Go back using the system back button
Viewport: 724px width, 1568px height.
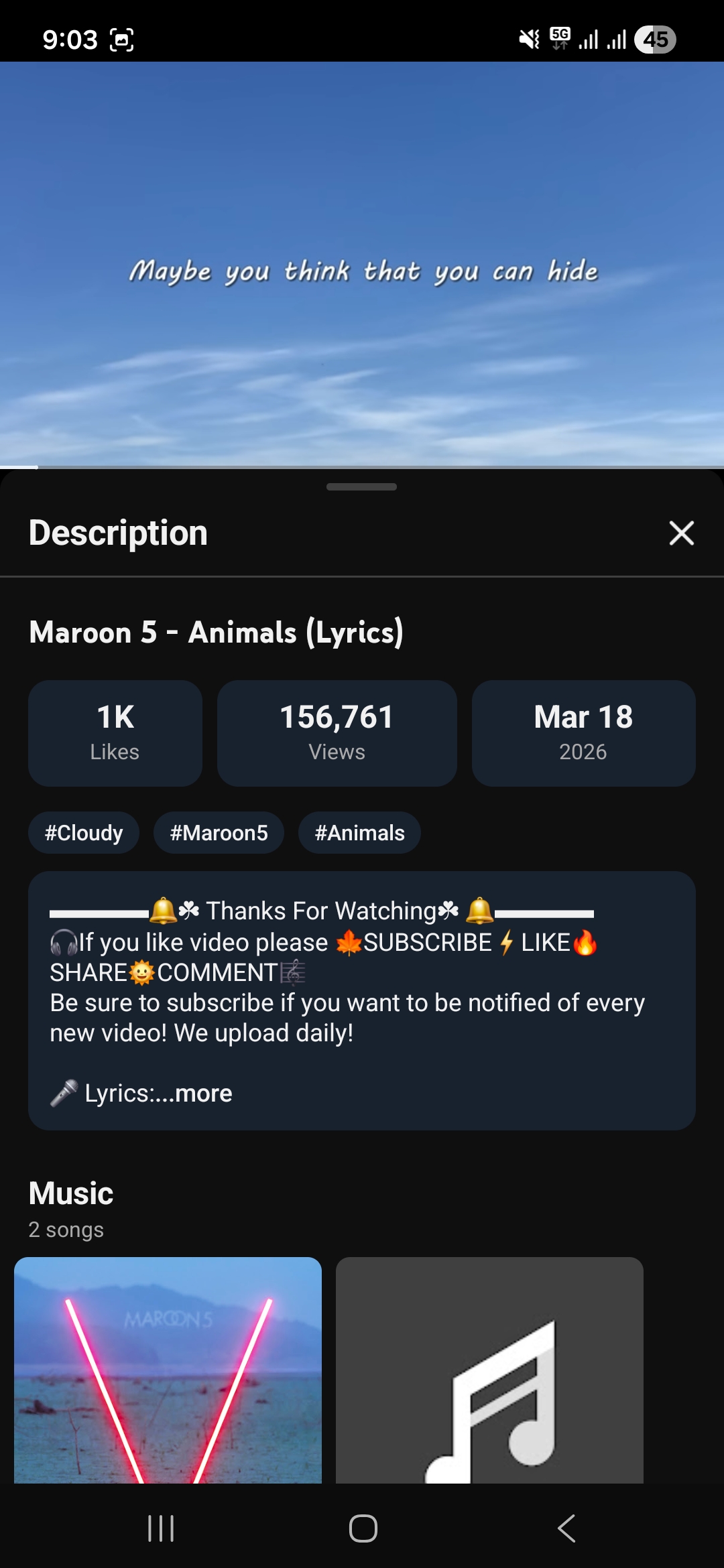click(566, 1528)
